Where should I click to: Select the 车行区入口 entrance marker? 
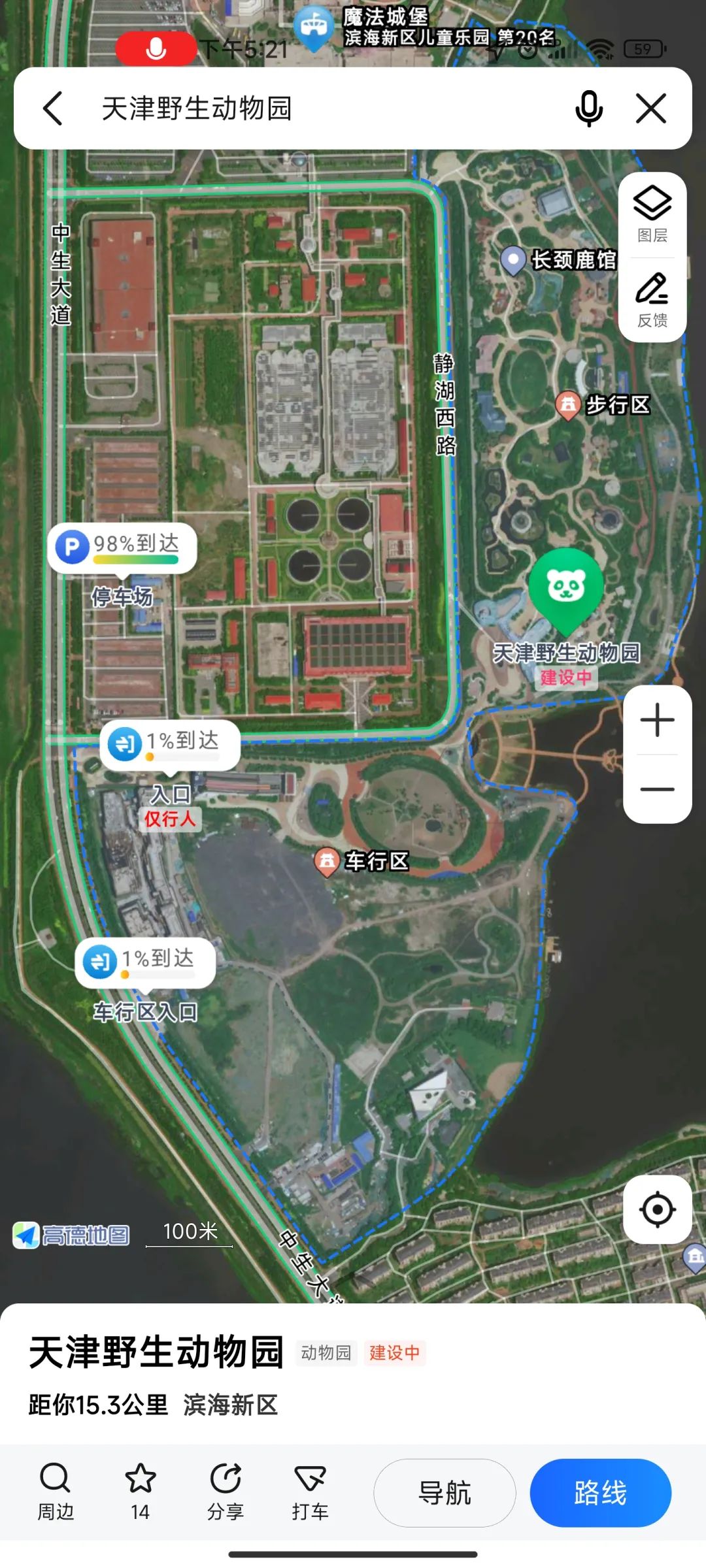[x=145, y=962]
